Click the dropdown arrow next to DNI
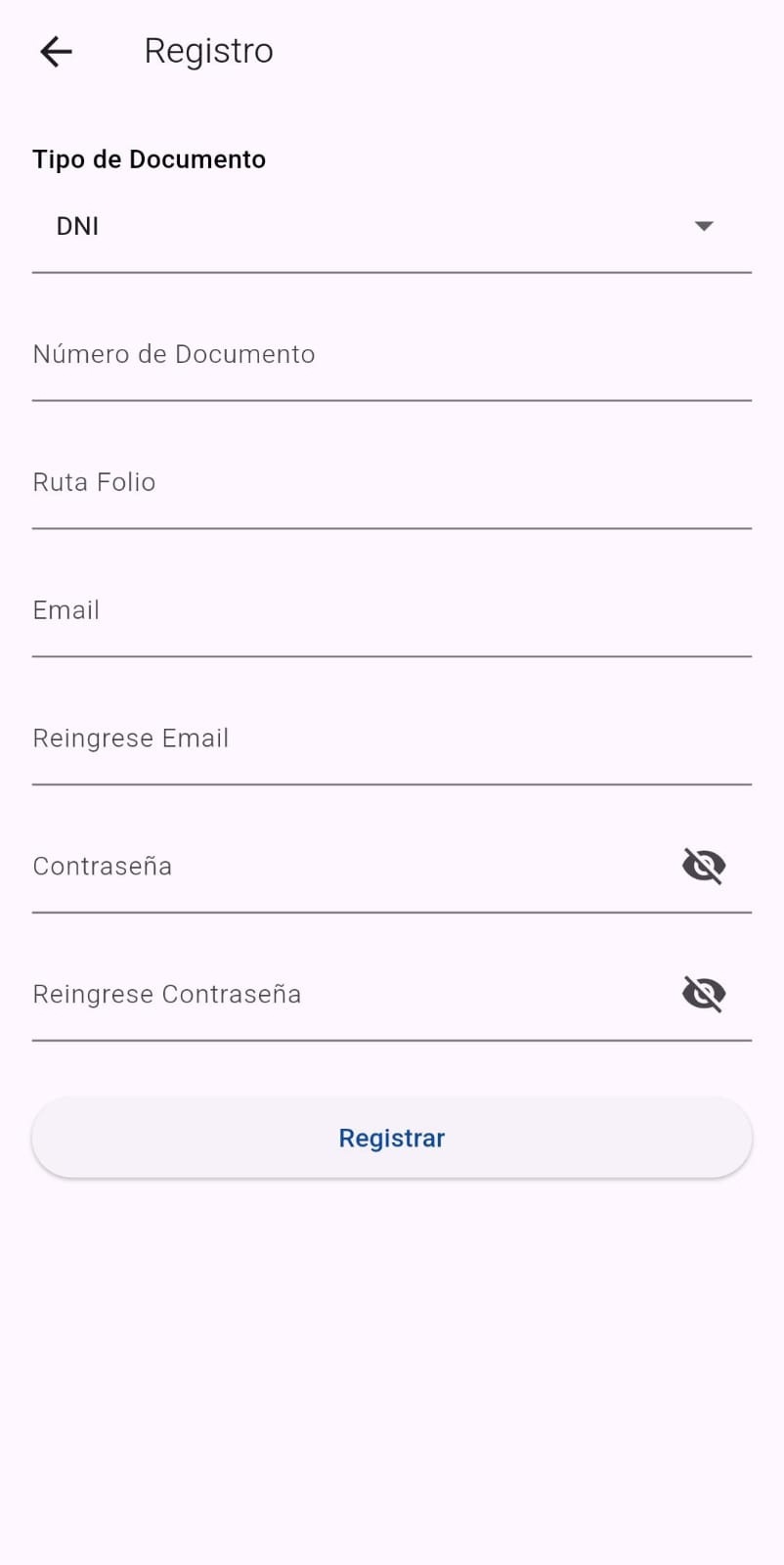This screenshot has height=1565, width=784. [704, 226]
